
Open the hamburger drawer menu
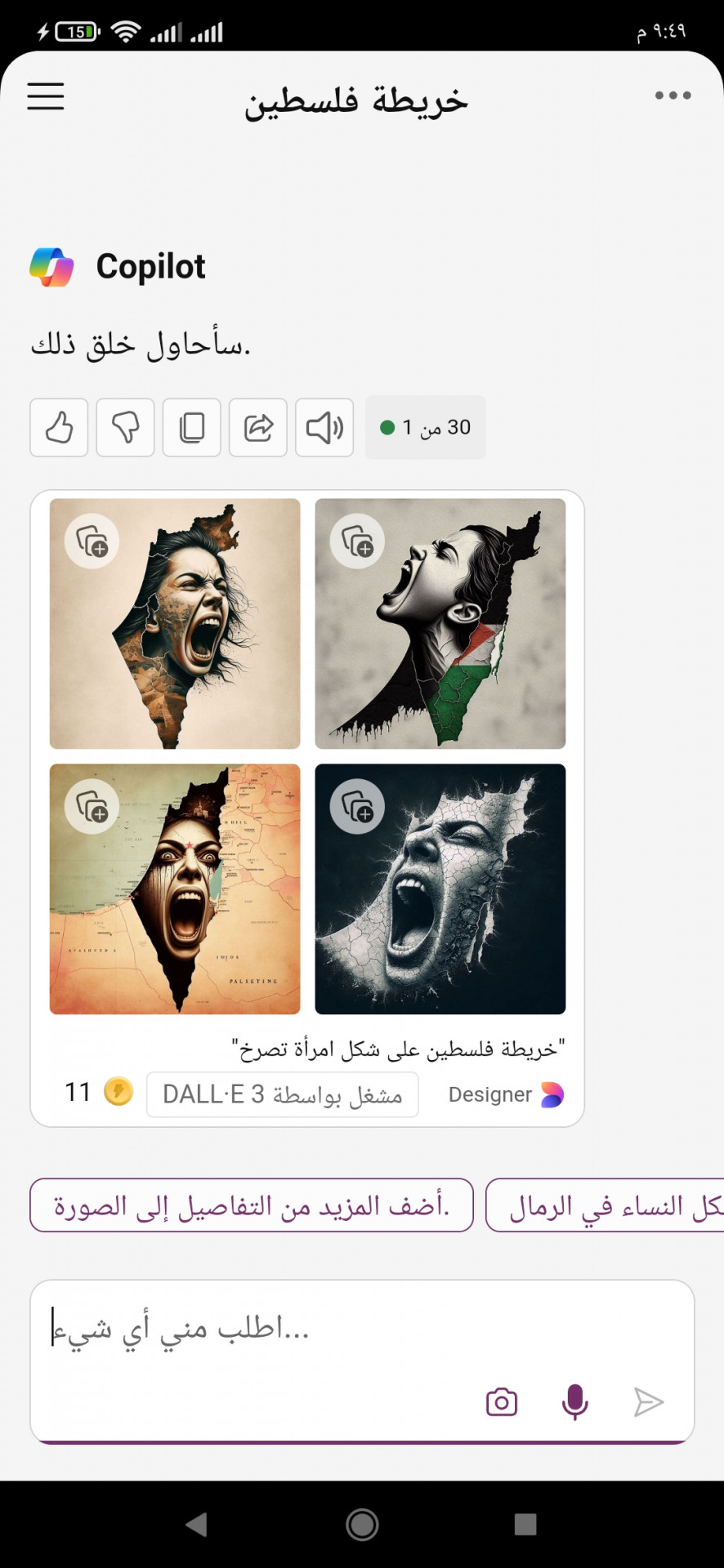[46, 96]
